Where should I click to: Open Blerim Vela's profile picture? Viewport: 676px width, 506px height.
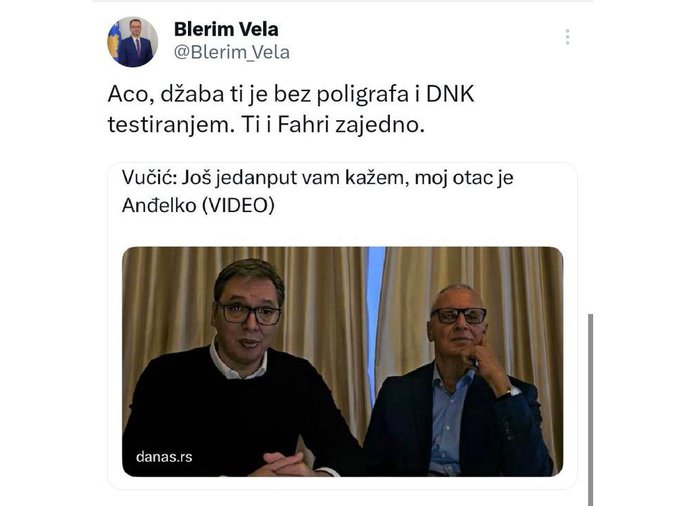(x=133, y=41)
